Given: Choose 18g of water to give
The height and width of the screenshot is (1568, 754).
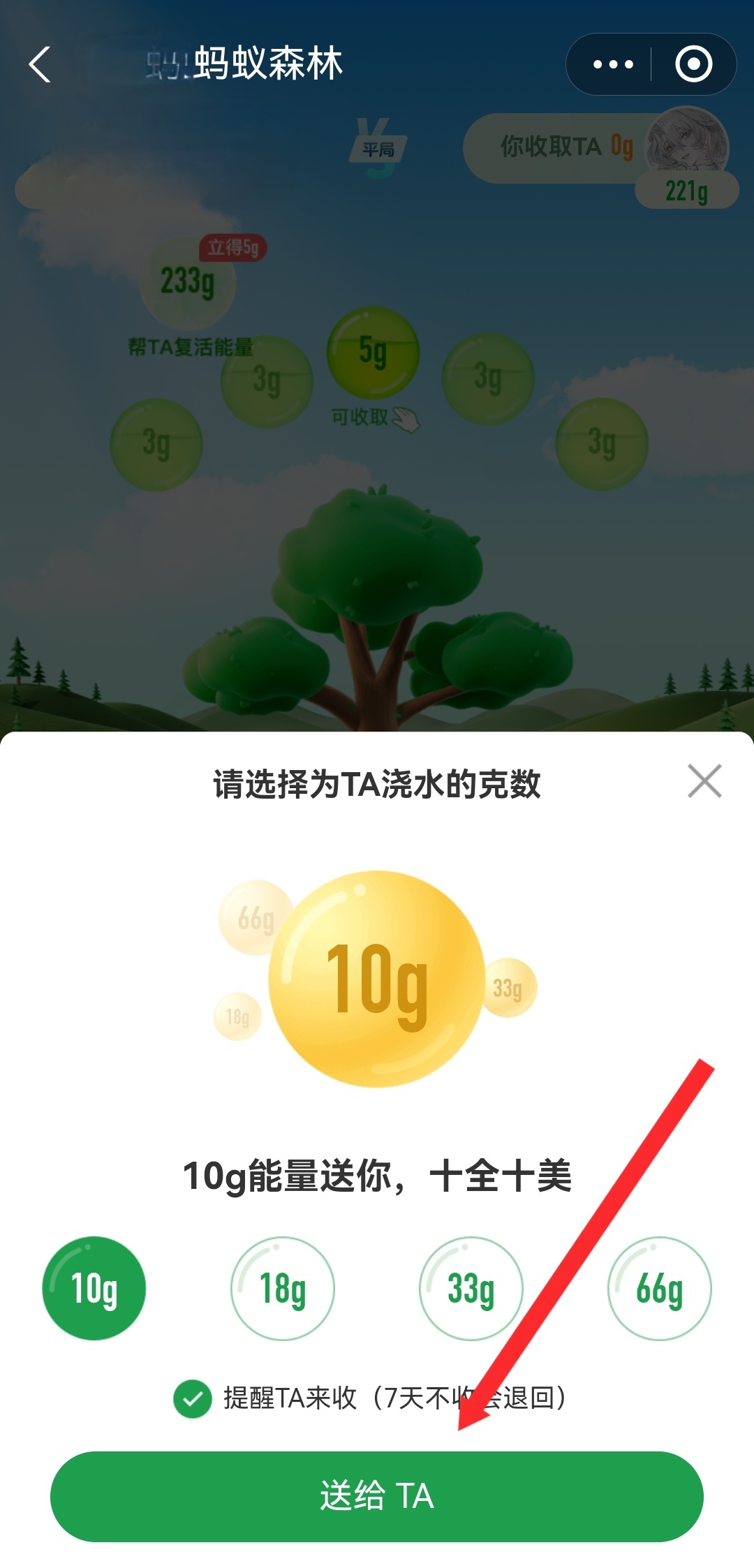Looking at the screenshot, I should click(283, 1288).
